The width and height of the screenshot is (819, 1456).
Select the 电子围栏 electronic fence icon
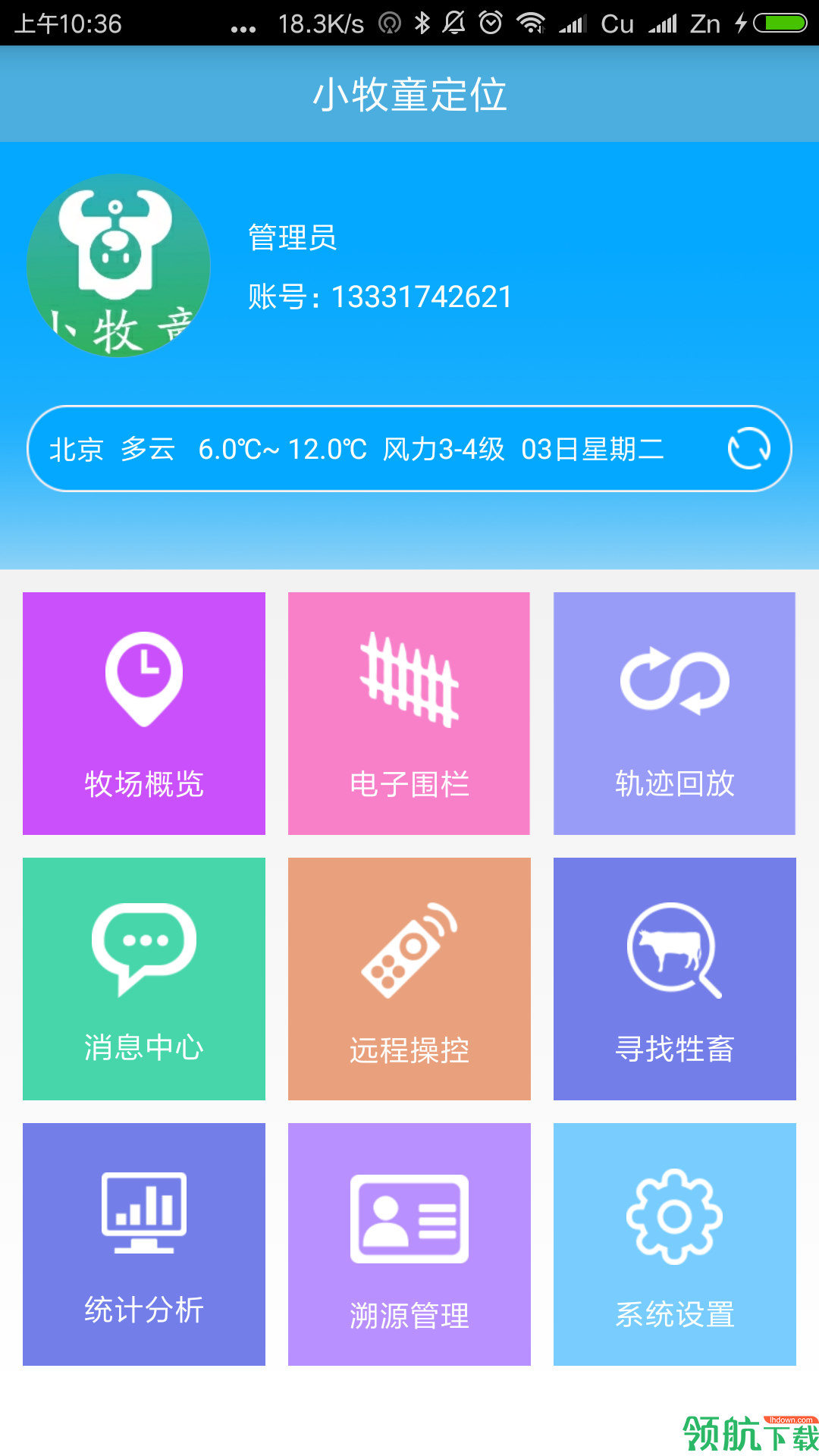click(x=409, y=677)
